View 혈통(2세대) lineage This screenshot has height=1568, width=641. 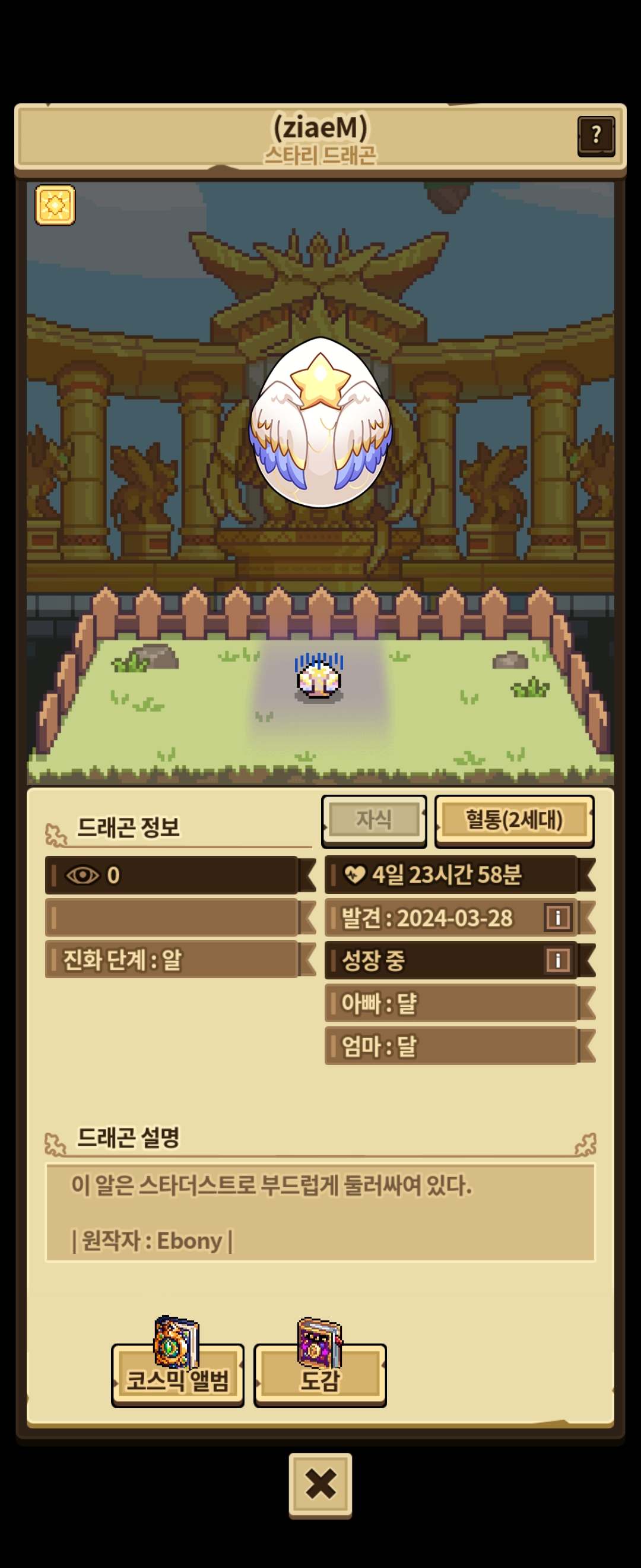[x=514, y=820]
